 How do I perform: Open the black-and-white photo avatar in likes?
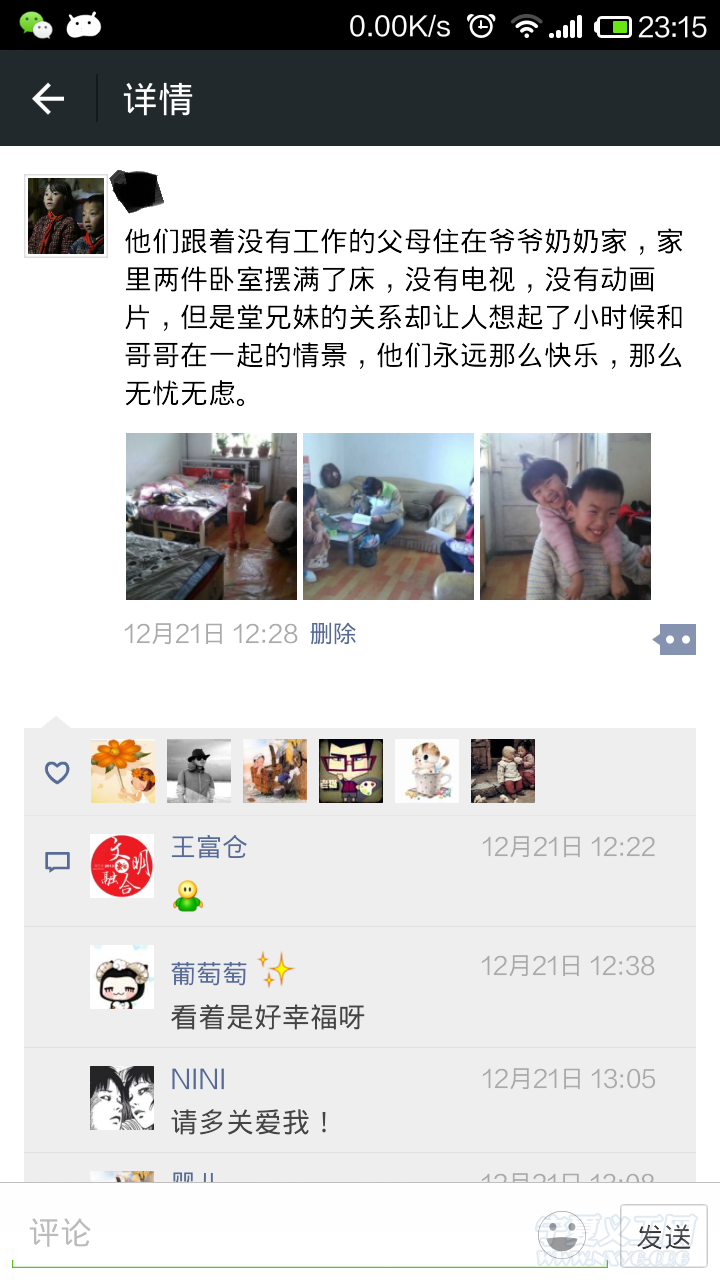(199, 771)
